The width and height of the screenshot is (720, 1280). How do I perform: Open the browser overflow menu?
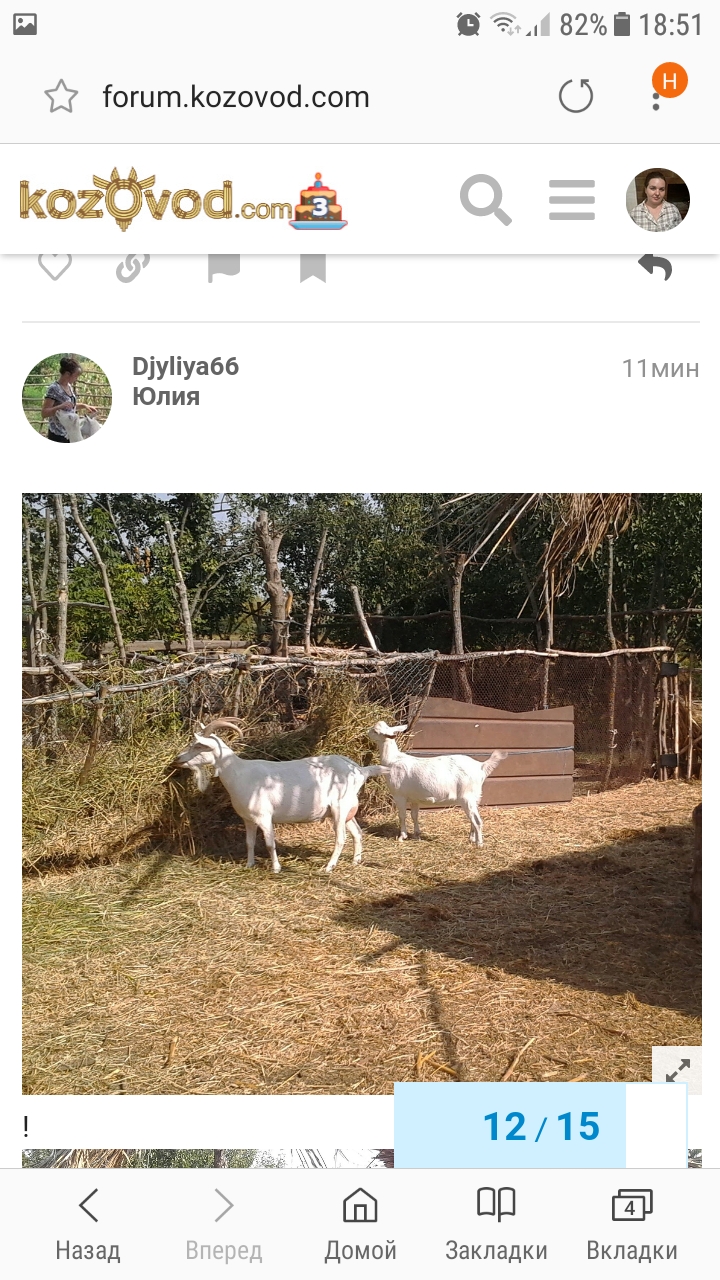tap(656, 97)
